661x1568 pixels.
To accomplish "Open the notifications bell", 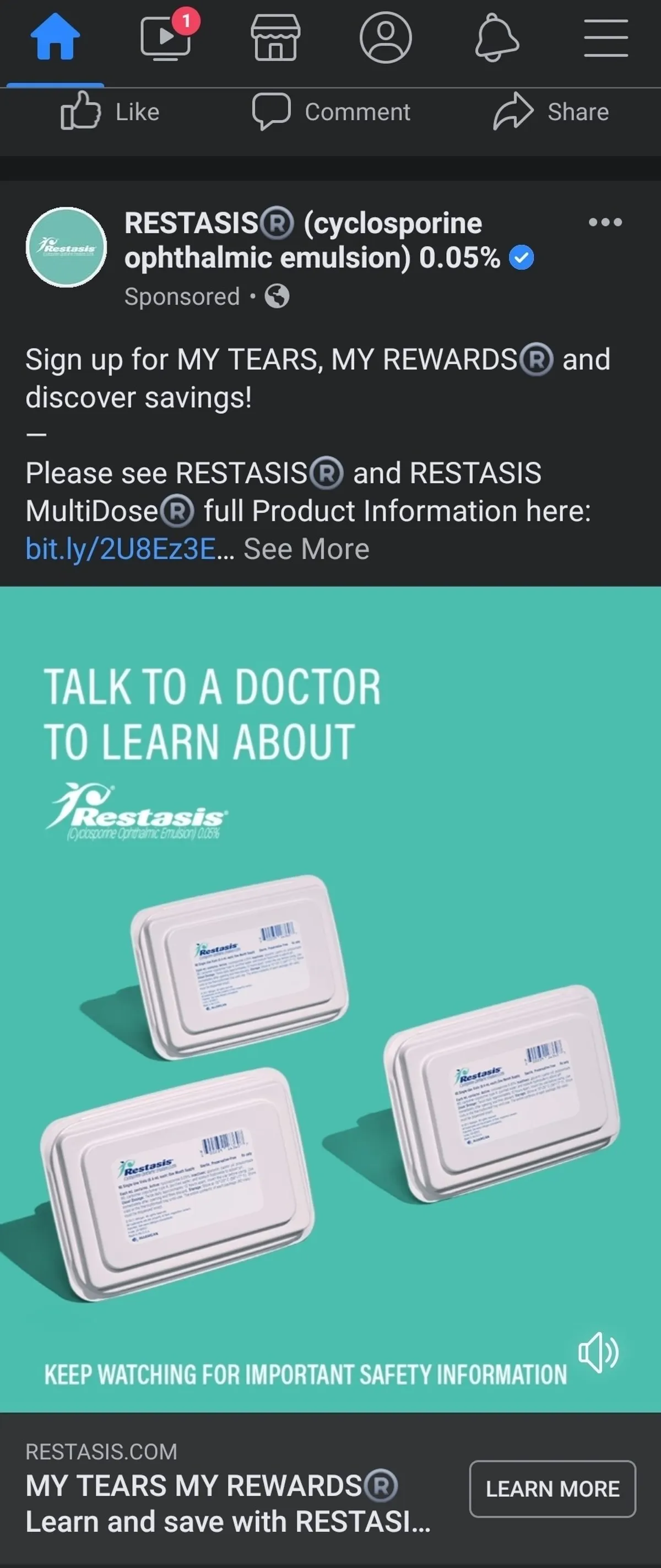I will pyautogui.click(x=496, y=39).
